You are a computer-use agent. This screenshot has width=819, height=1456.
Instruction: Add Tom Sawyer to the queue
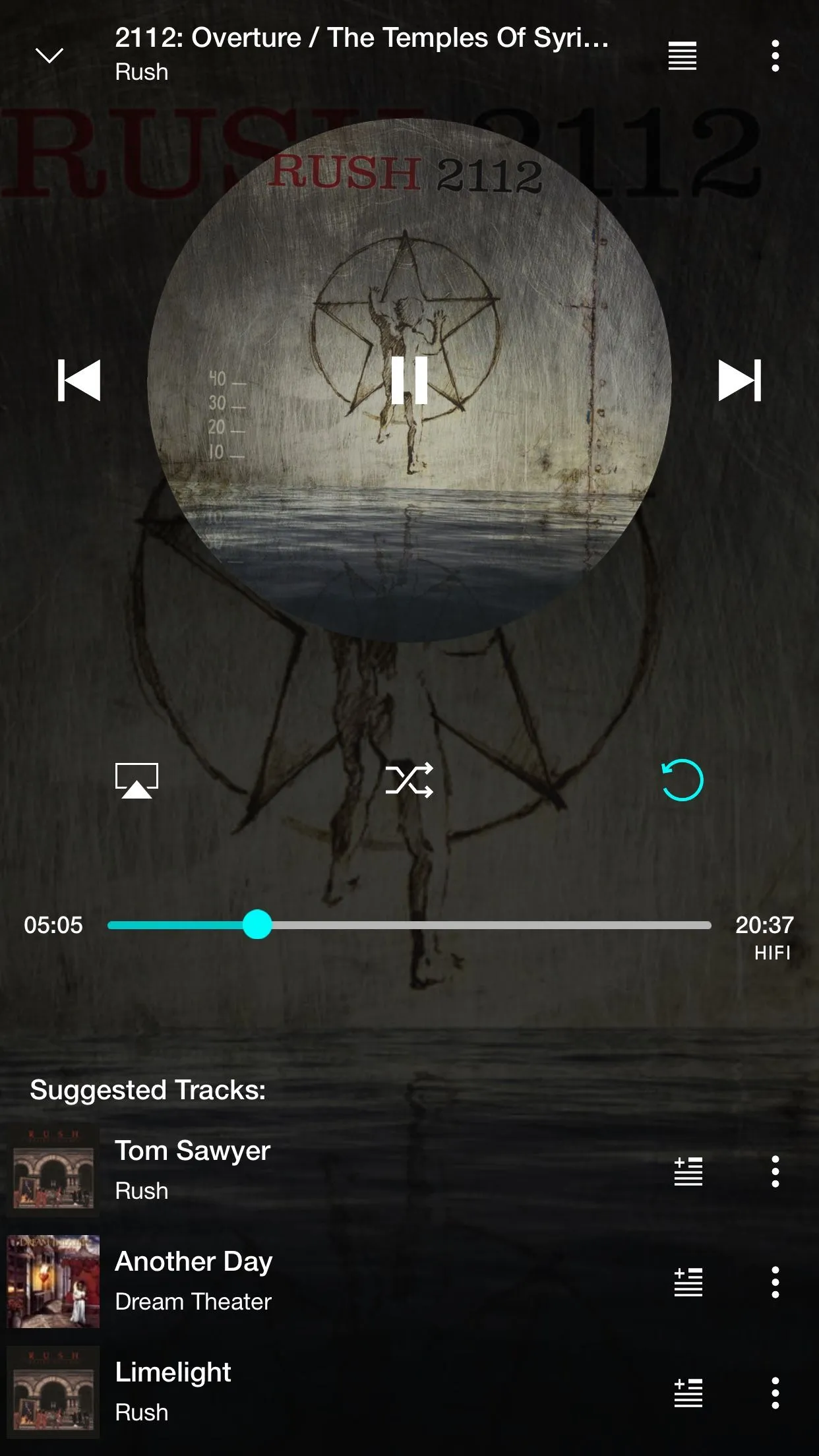(x=688, y=1172)
